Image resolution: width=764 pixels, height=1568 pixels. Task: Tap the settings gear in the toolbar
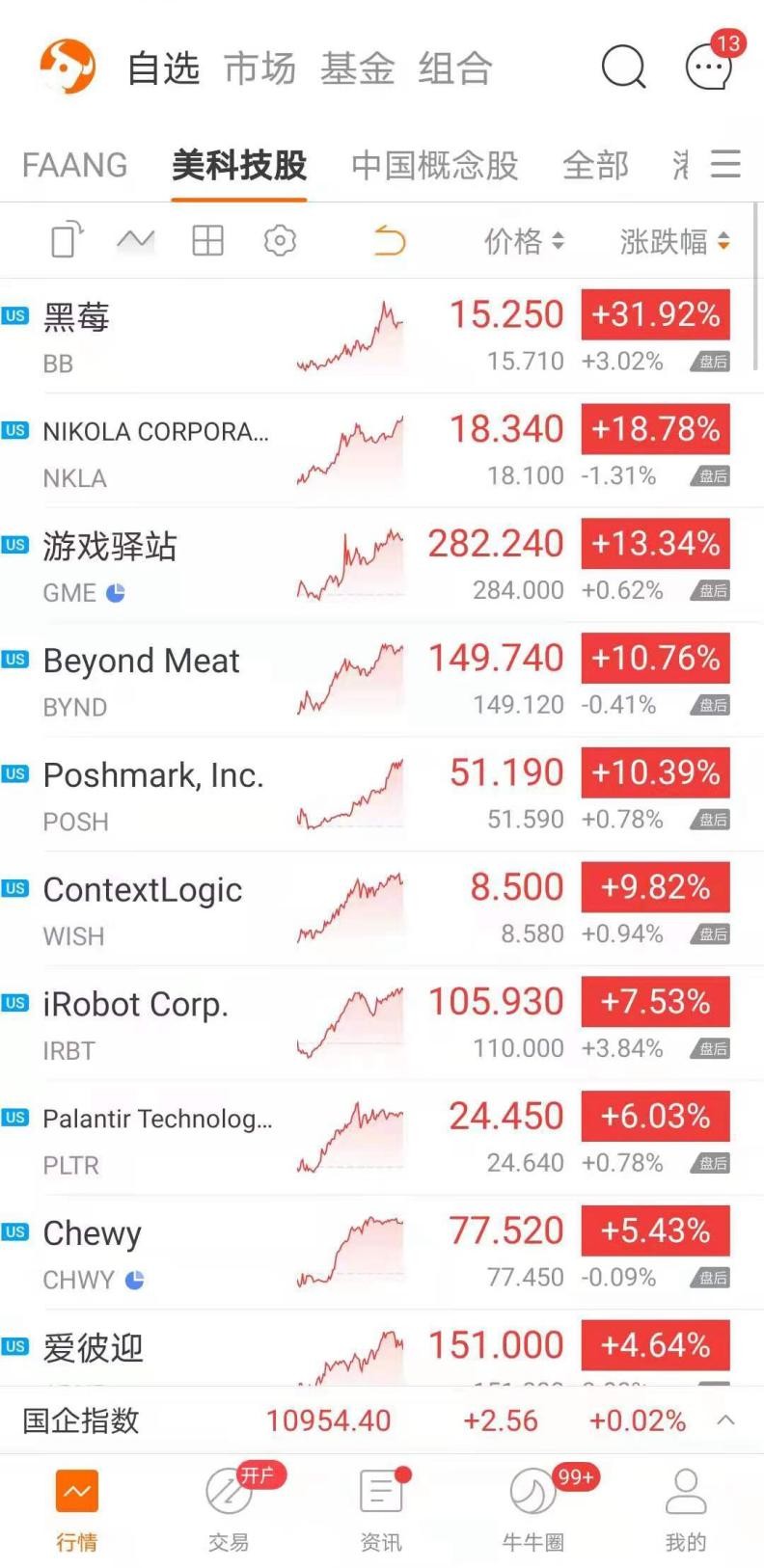pos(280,240)
